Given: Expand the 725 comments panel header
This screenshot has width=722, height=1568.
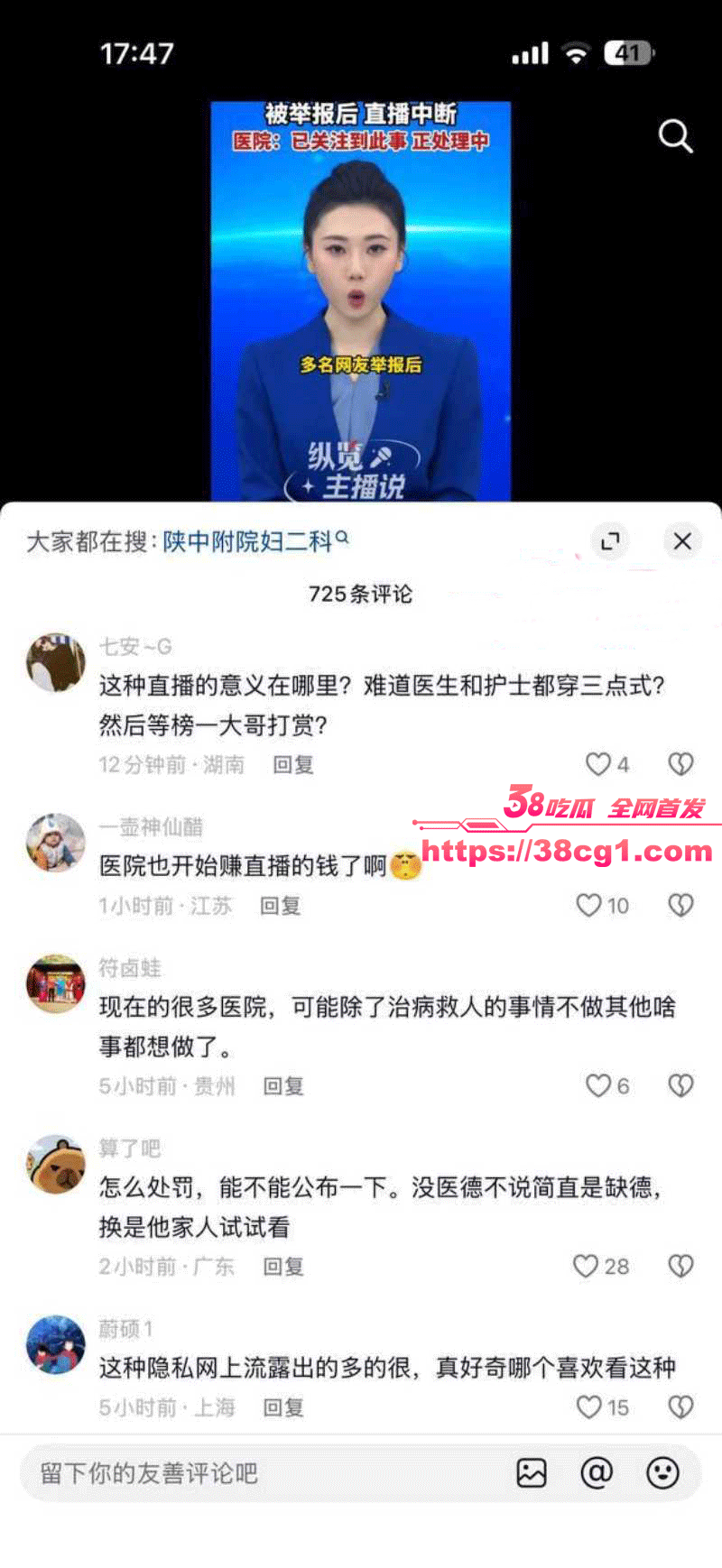Looking at the screenshot, I should [x=361, y=595].
